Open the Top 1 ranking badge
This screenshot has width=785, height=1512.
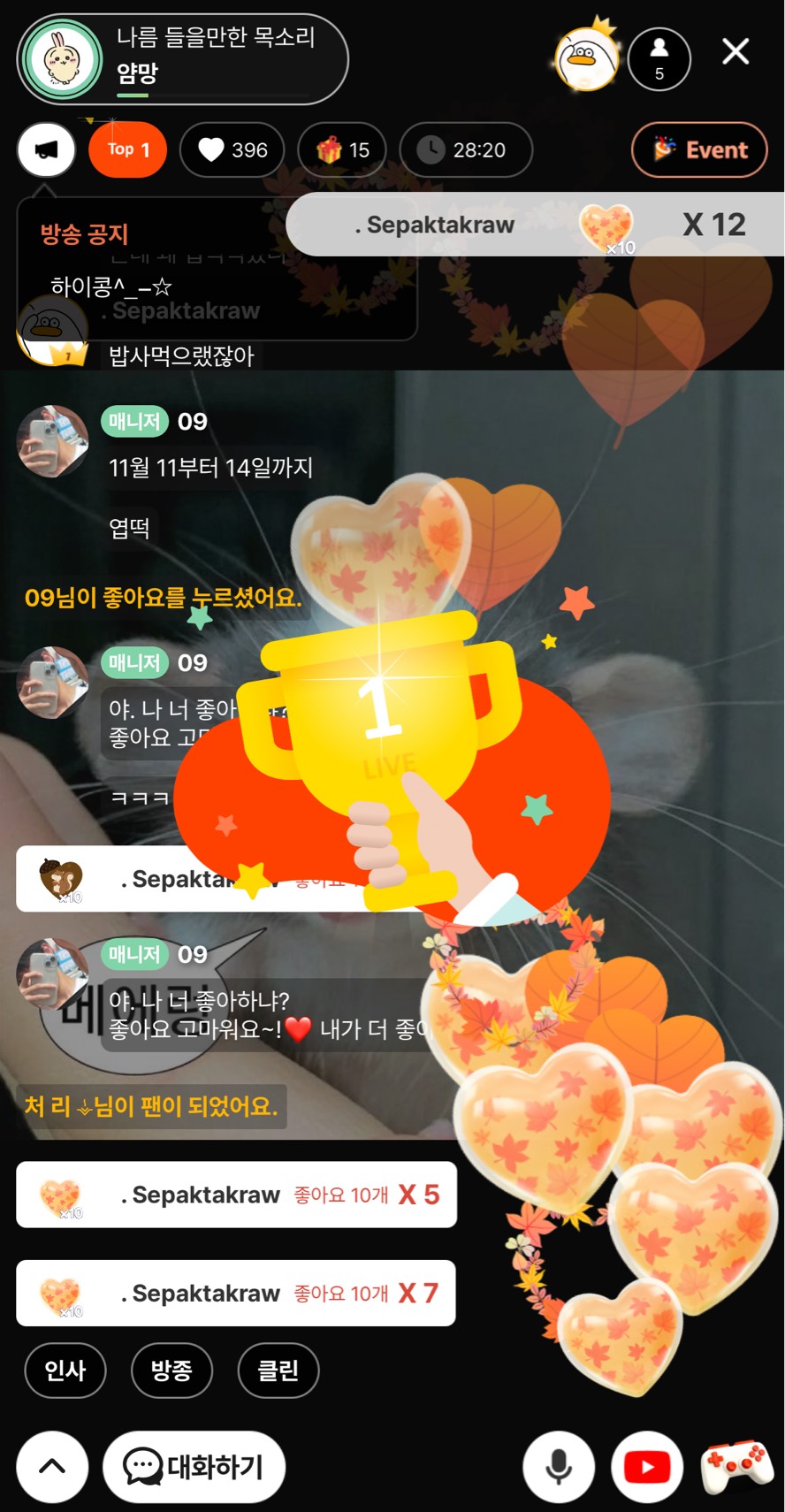click(x=128, y=150)
